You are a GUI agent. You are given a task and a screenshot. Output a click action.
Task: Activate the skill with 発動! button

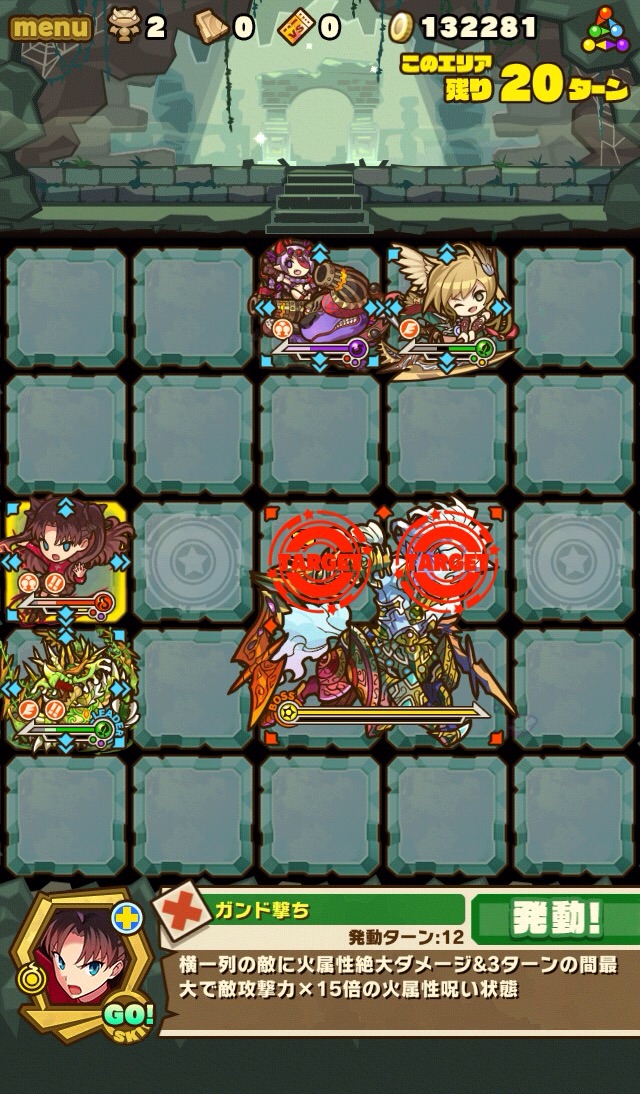(555, 920)
